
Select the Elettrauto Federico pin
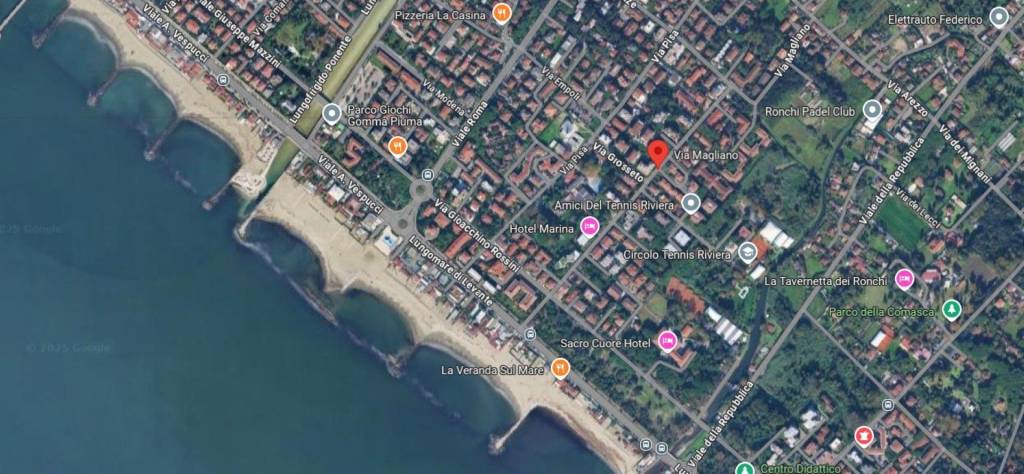pyautogui.click(x=998, y=17)
